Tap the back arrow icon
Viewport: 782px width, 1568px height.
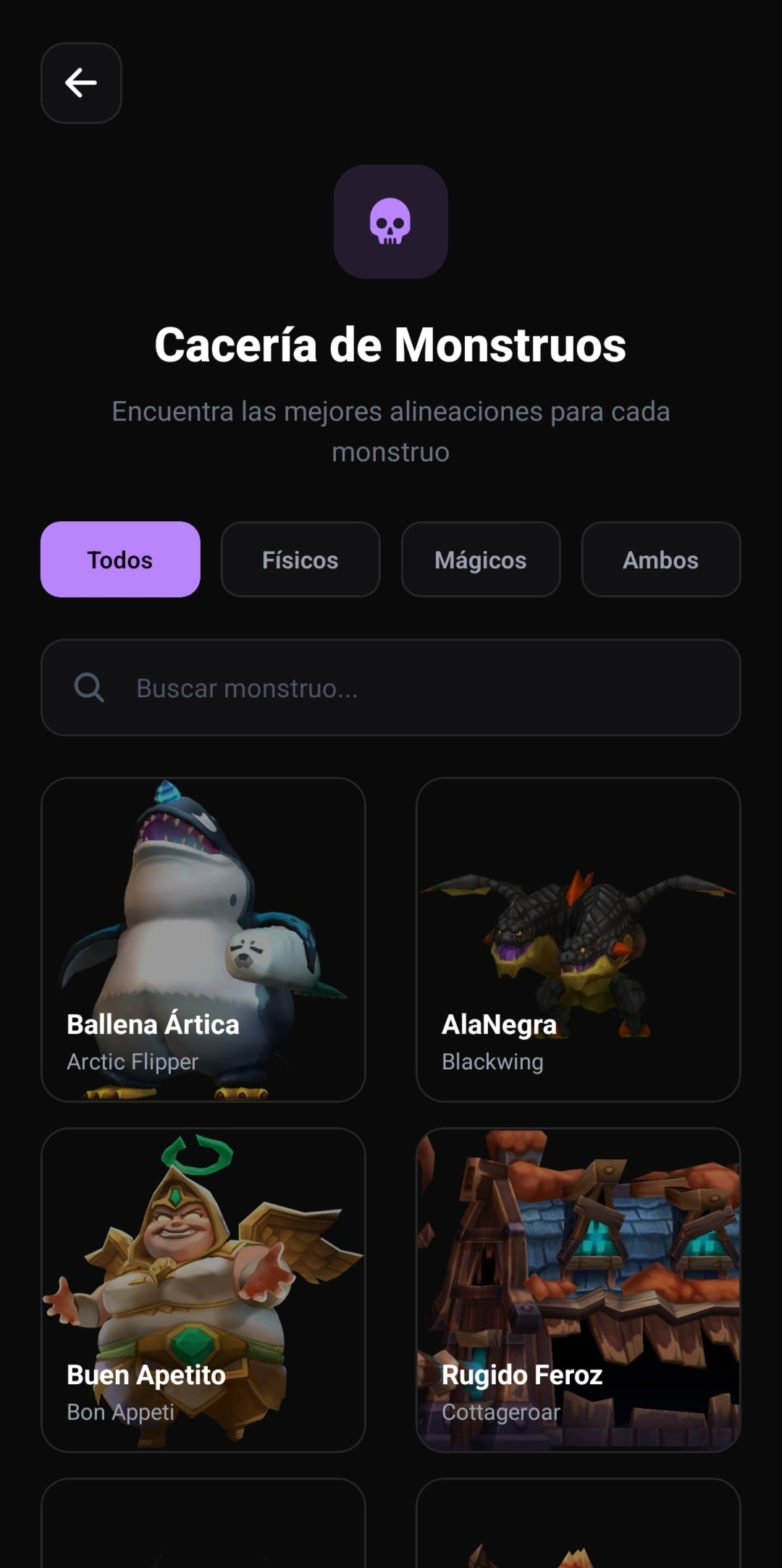80,82
